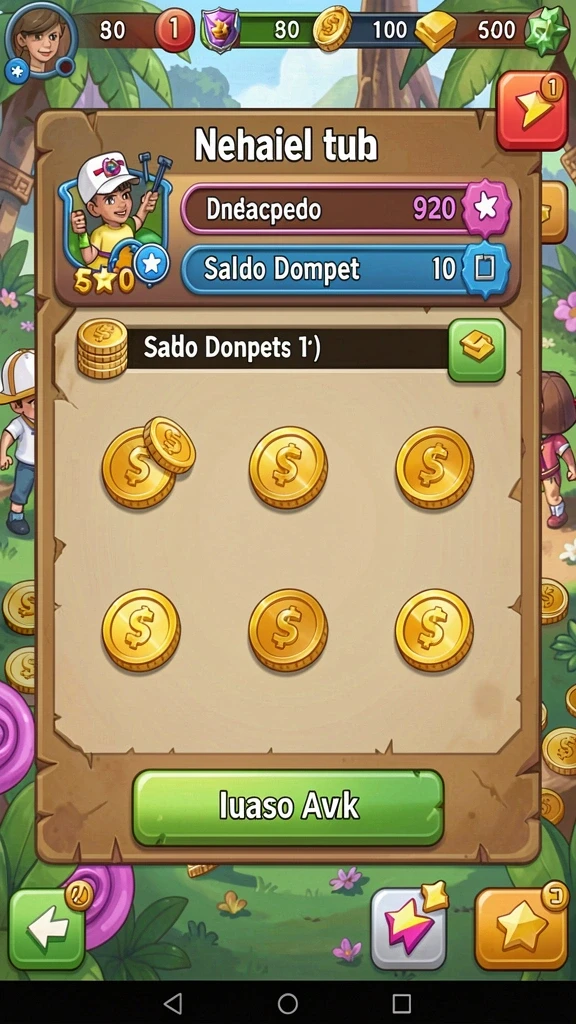Screen dimensions: 576x1024
Task: Tap the green gold-bar button beside Saldo Donpets
Action: 477,349
